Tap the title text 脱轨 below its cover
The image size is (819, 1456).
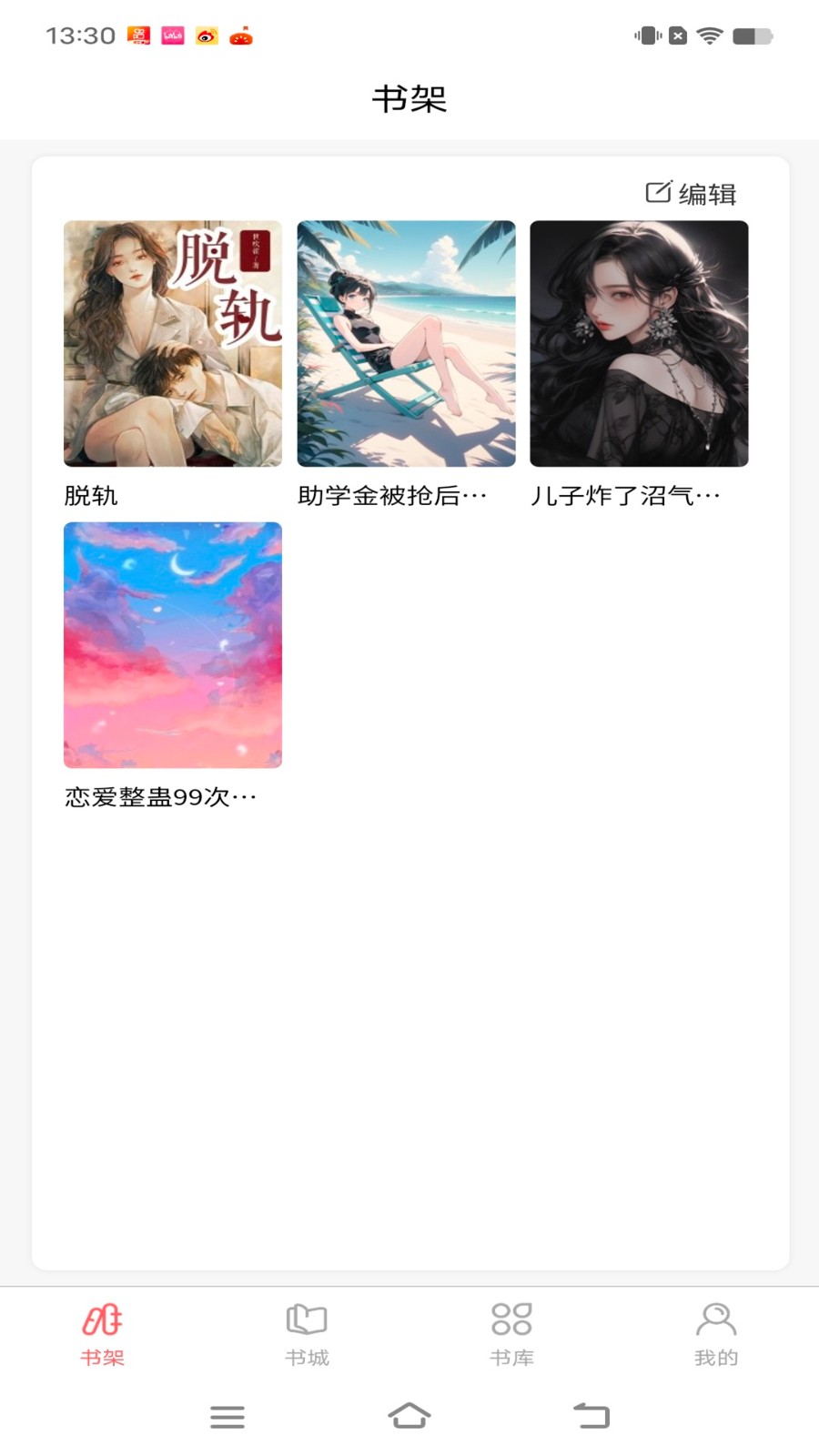91,496
